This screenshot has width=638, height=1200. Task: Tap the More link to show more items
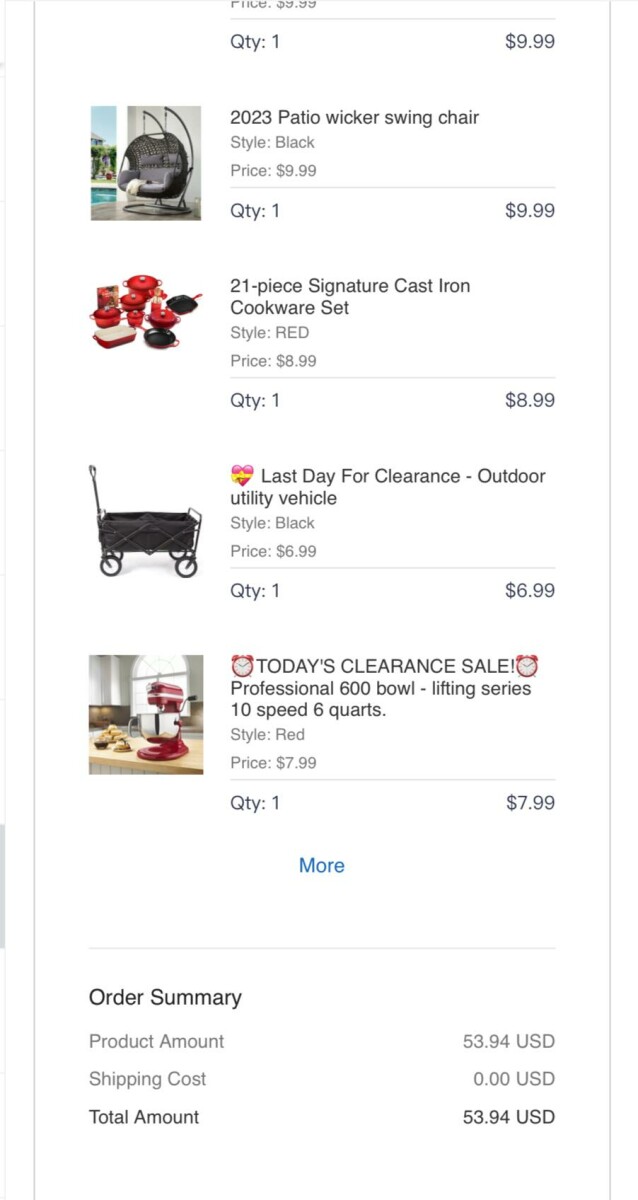(x=321, y=866)
